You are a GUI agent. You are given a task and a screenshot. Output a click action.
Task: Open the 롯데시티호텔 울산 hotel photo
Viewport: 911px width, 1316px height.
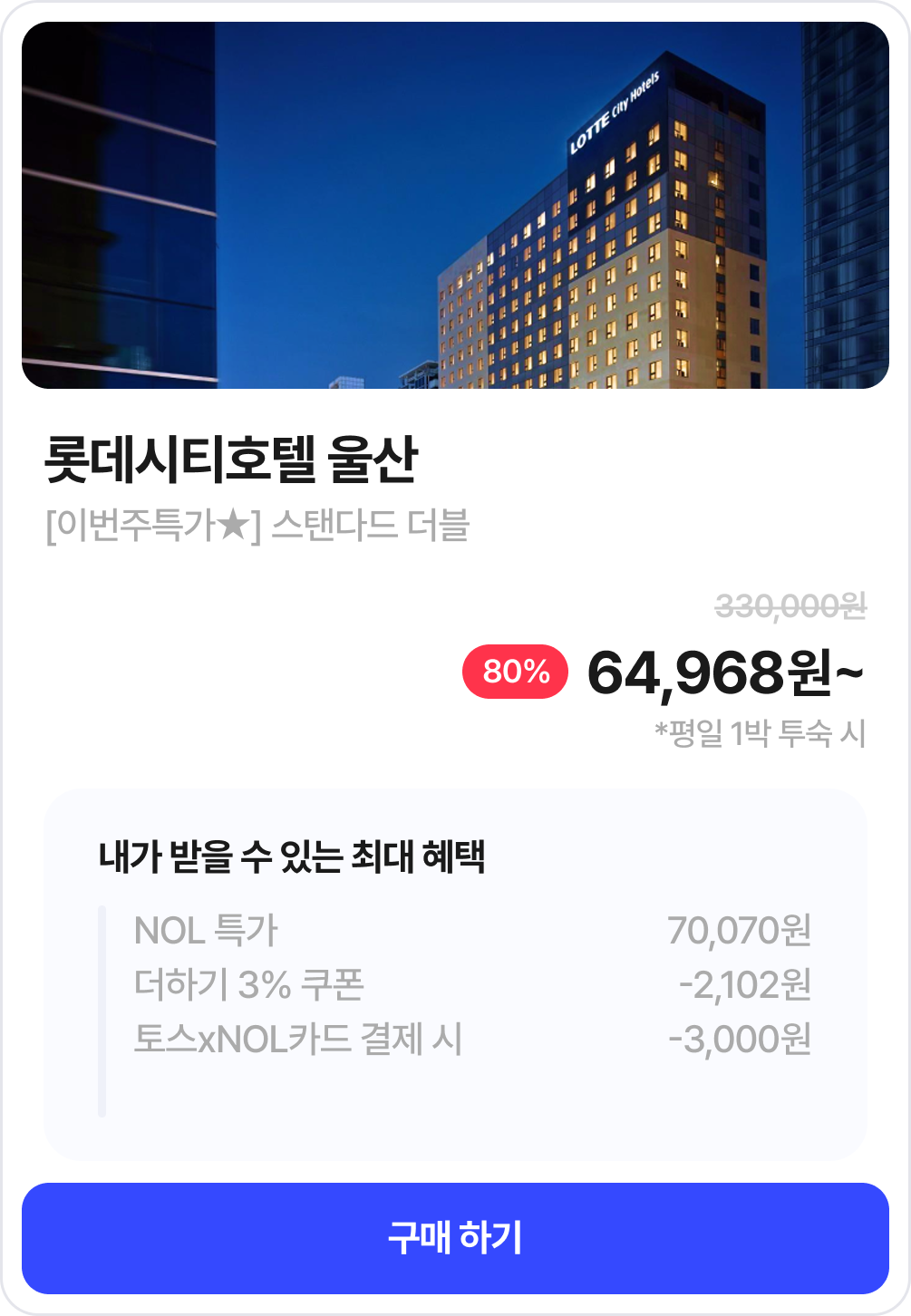(x=455, y=206)
